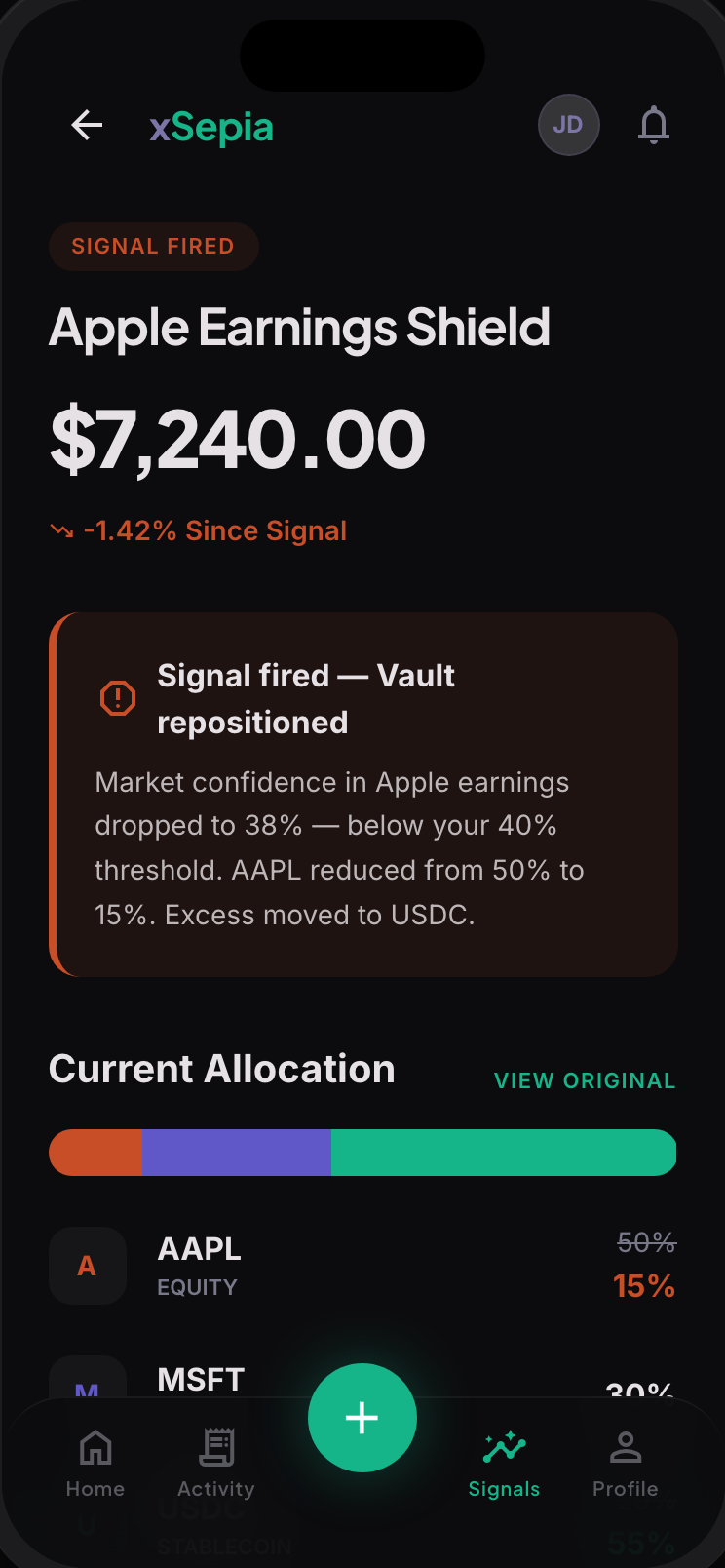This screenshot has width=725, height=1568.
Task: Open VIEW ORIGINAL allocation
Action: pos(585,1080)
